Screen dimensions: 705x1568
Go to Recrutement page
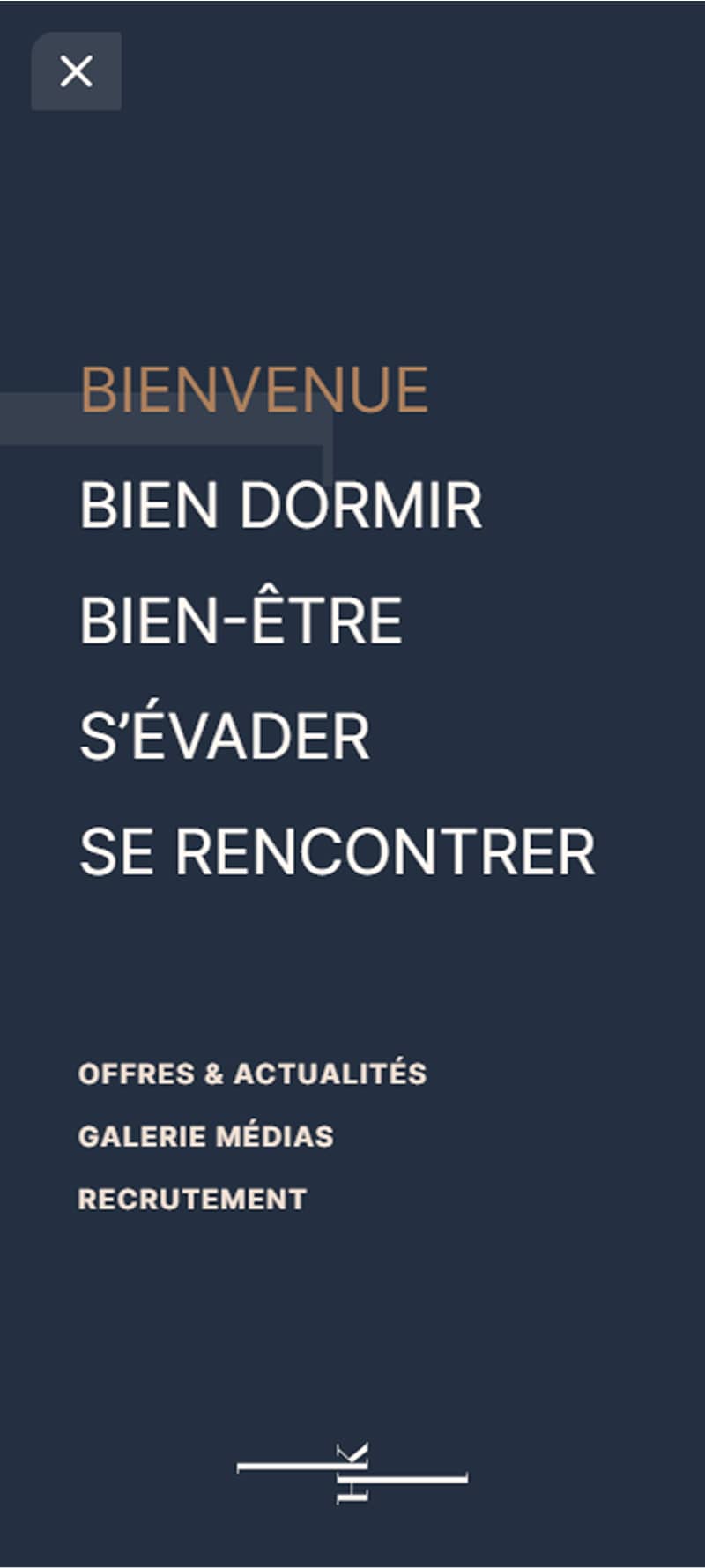coord(192,1199)
